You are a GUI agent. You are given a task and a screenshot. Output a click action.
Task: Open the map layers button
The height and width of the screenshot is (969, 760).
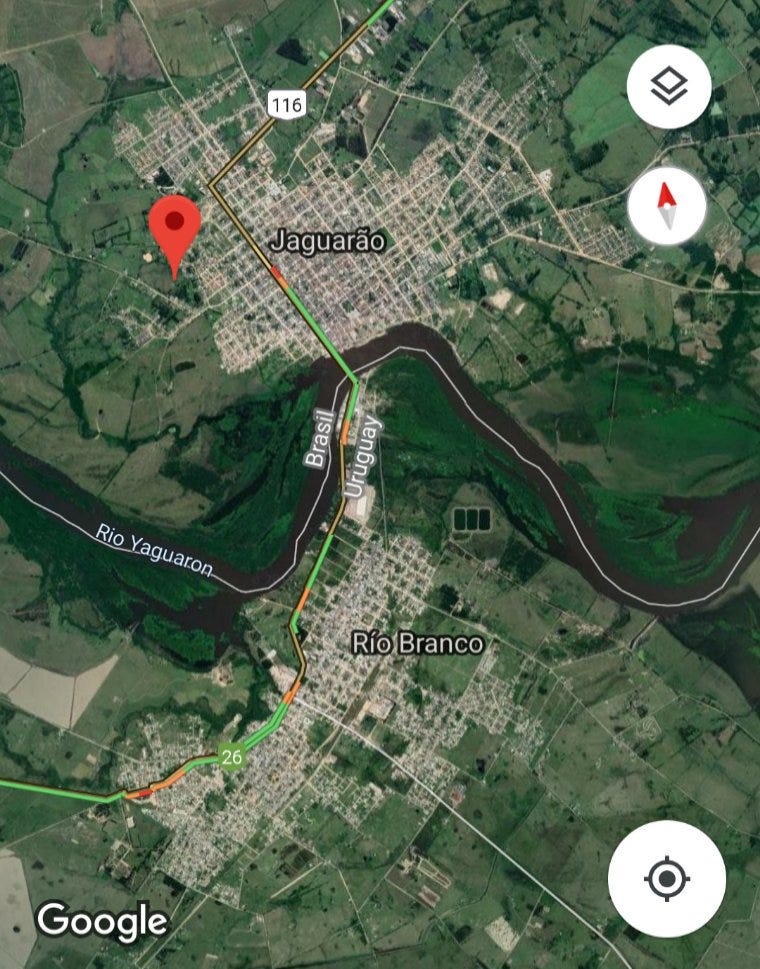pyautogui.click(x=668, y=87)
